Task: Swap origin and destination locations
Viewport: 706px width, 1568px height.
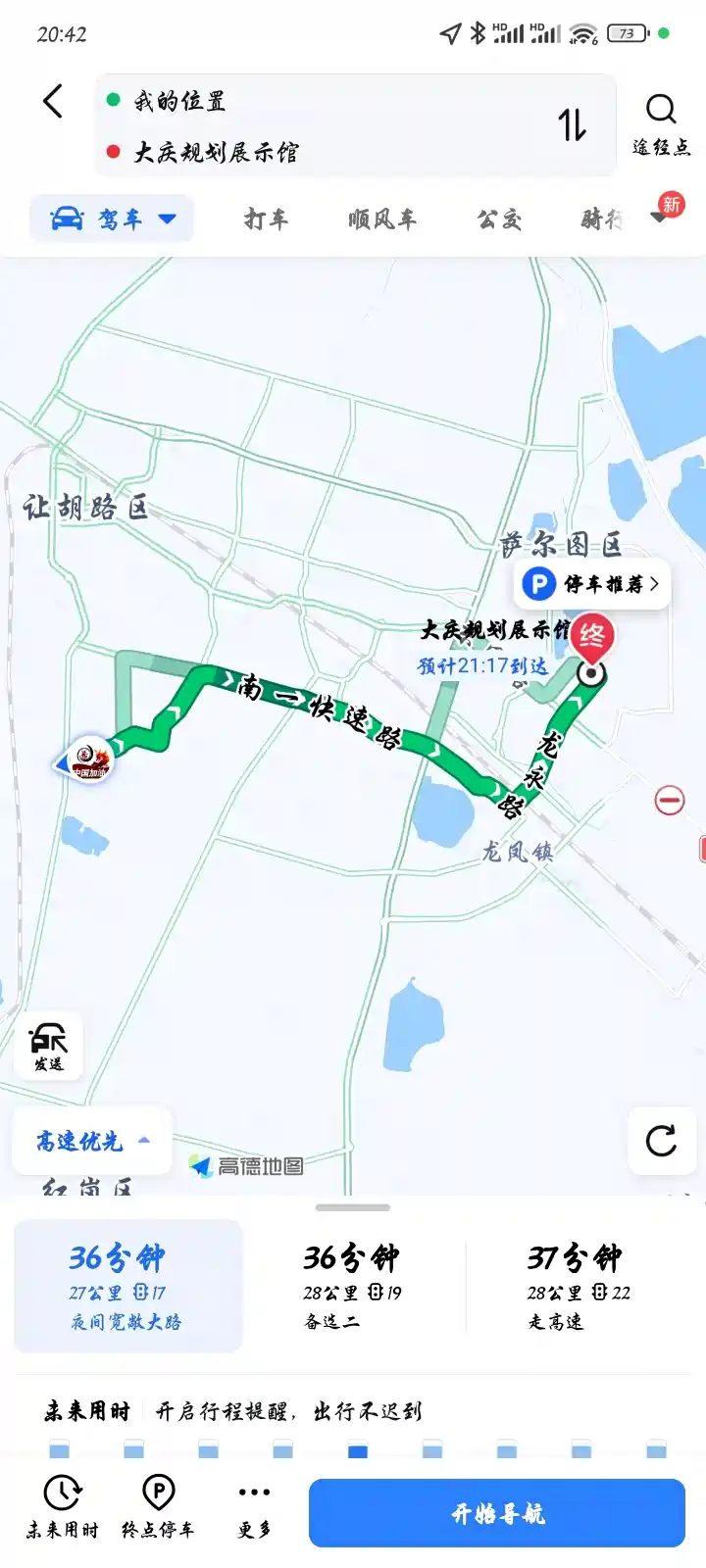Action: point(573,124)
